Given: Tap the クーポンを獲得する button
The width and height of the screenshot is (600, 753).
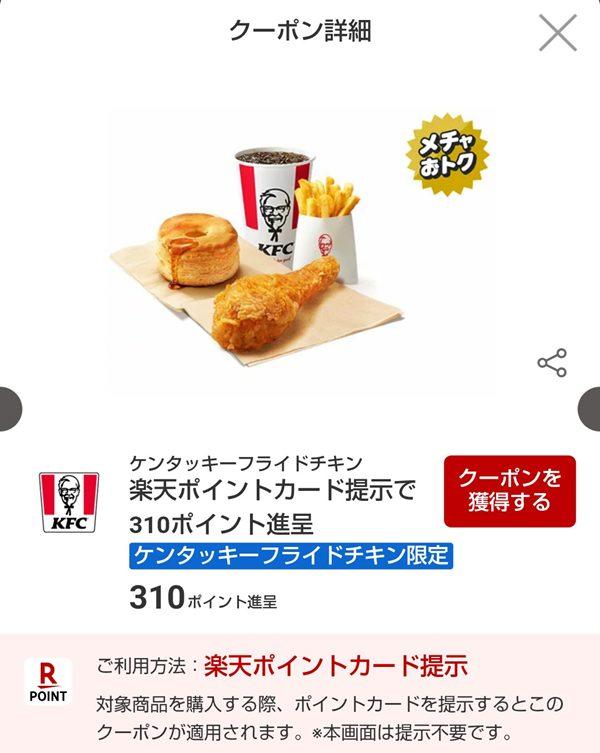Looking at the screenshot, I should coord(510,491).
